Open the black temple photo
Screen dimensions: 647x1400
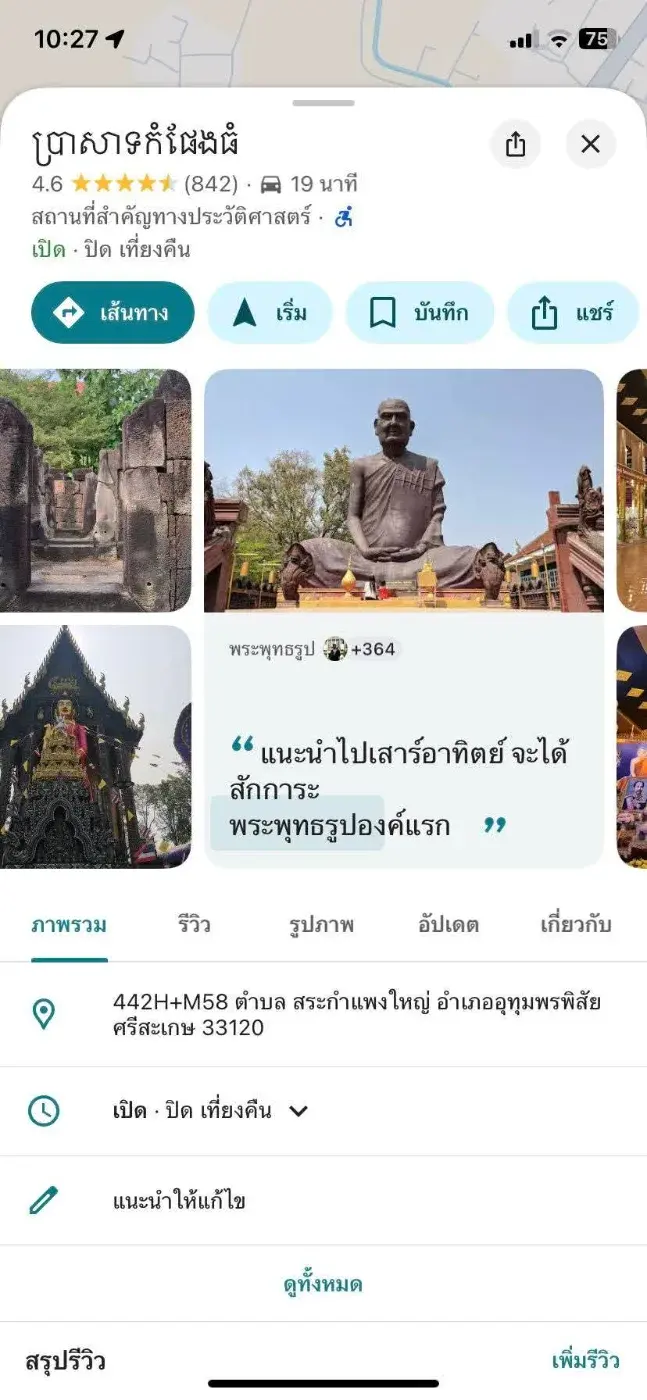pyautogui.click(x=95, y=745)
